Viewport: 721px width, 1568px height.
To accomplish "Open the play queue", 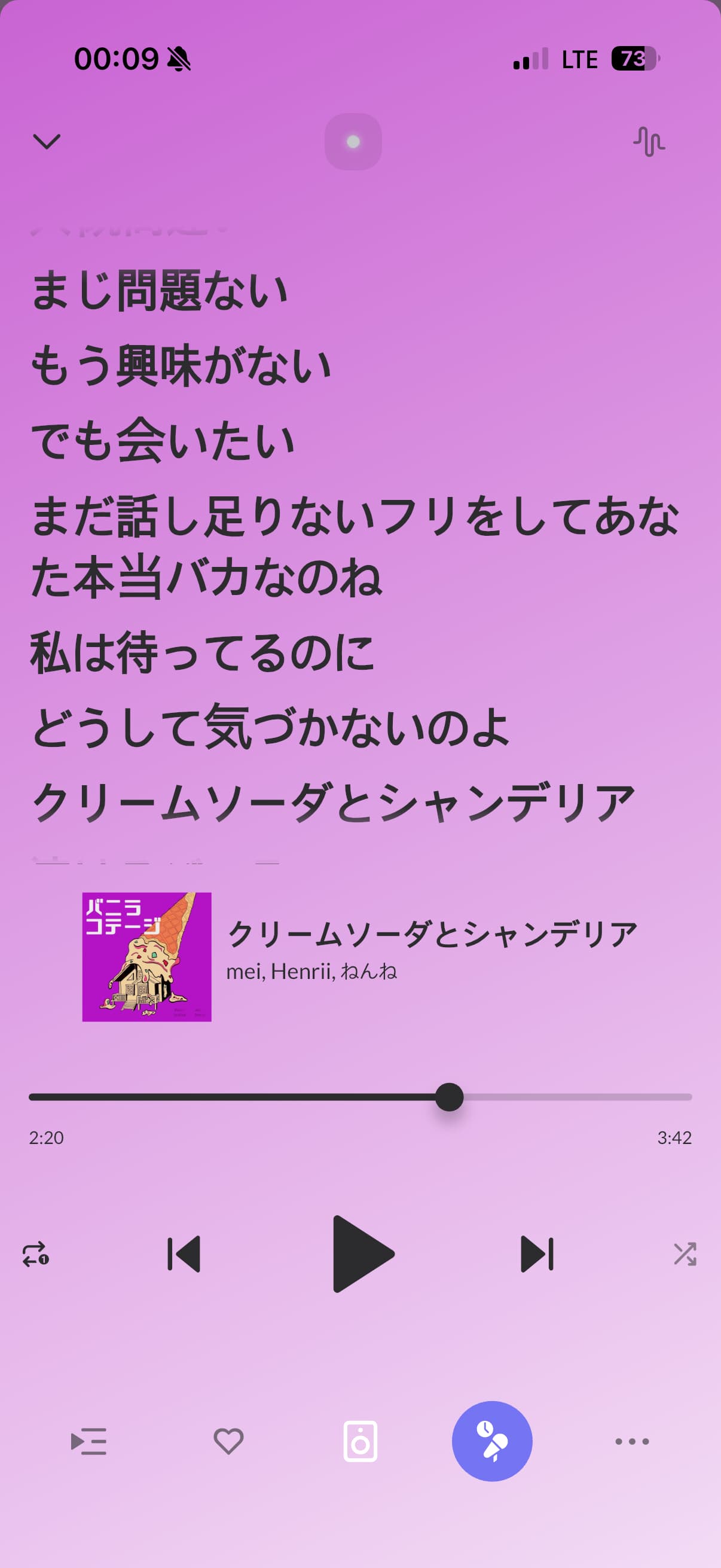I will click(89, 1441).
